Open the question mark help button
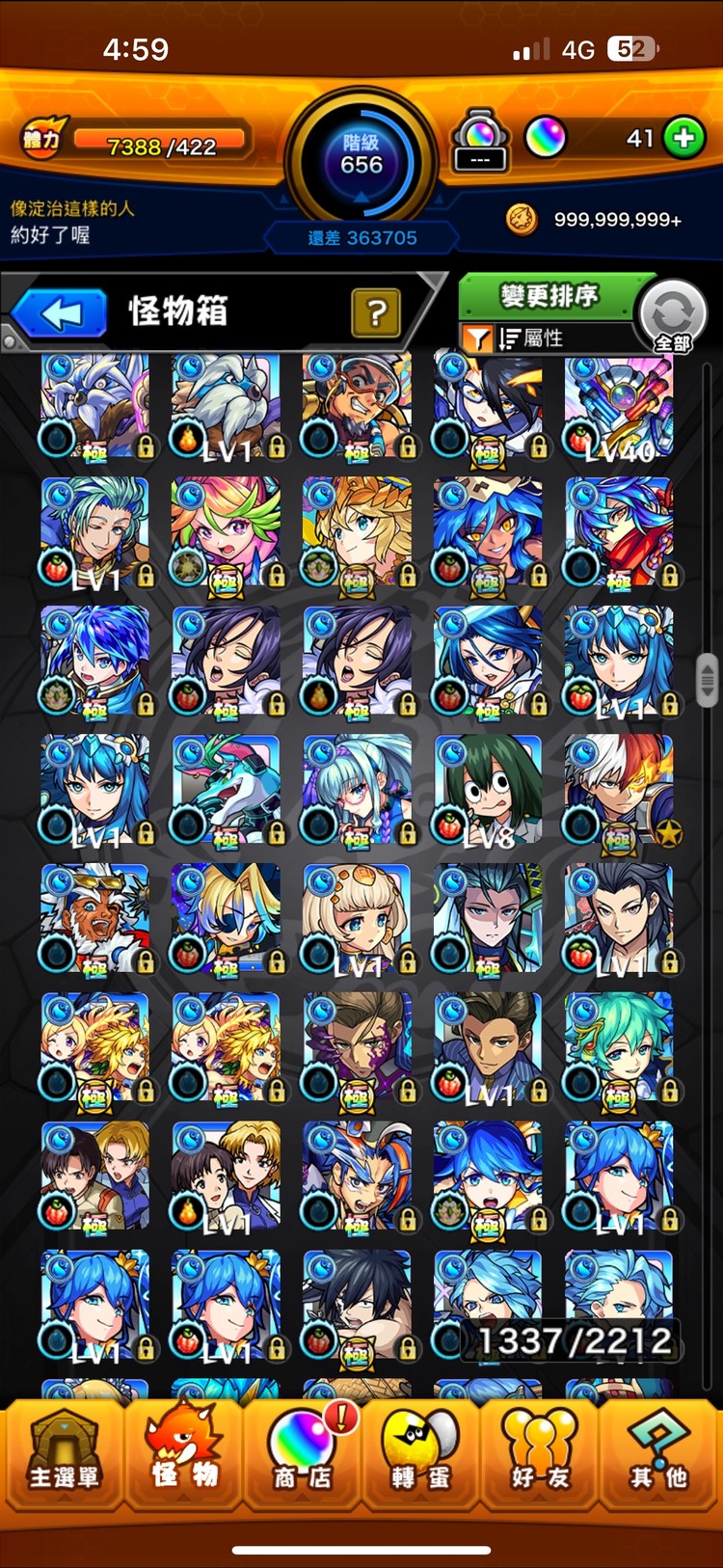This screenshot has height=1568, width=723. pos(376,312)
